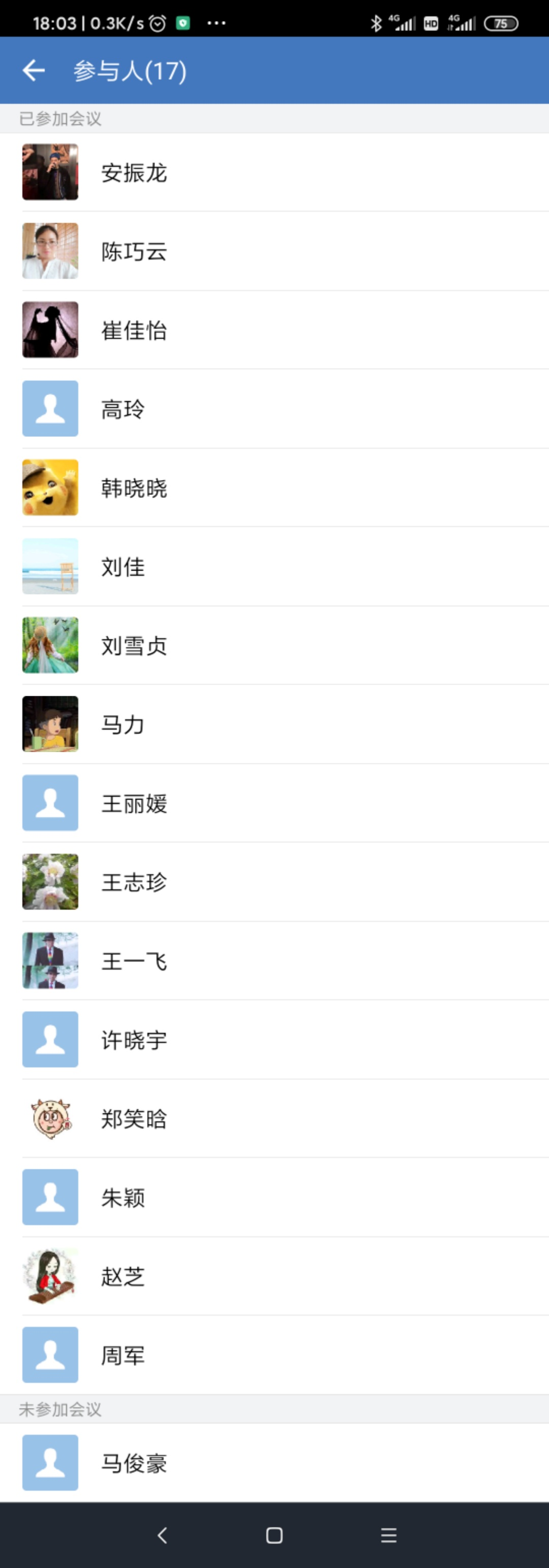The image size is (549, 1568).
Task: Choose participant 刘佳
Action: click(x=123, y=567)
